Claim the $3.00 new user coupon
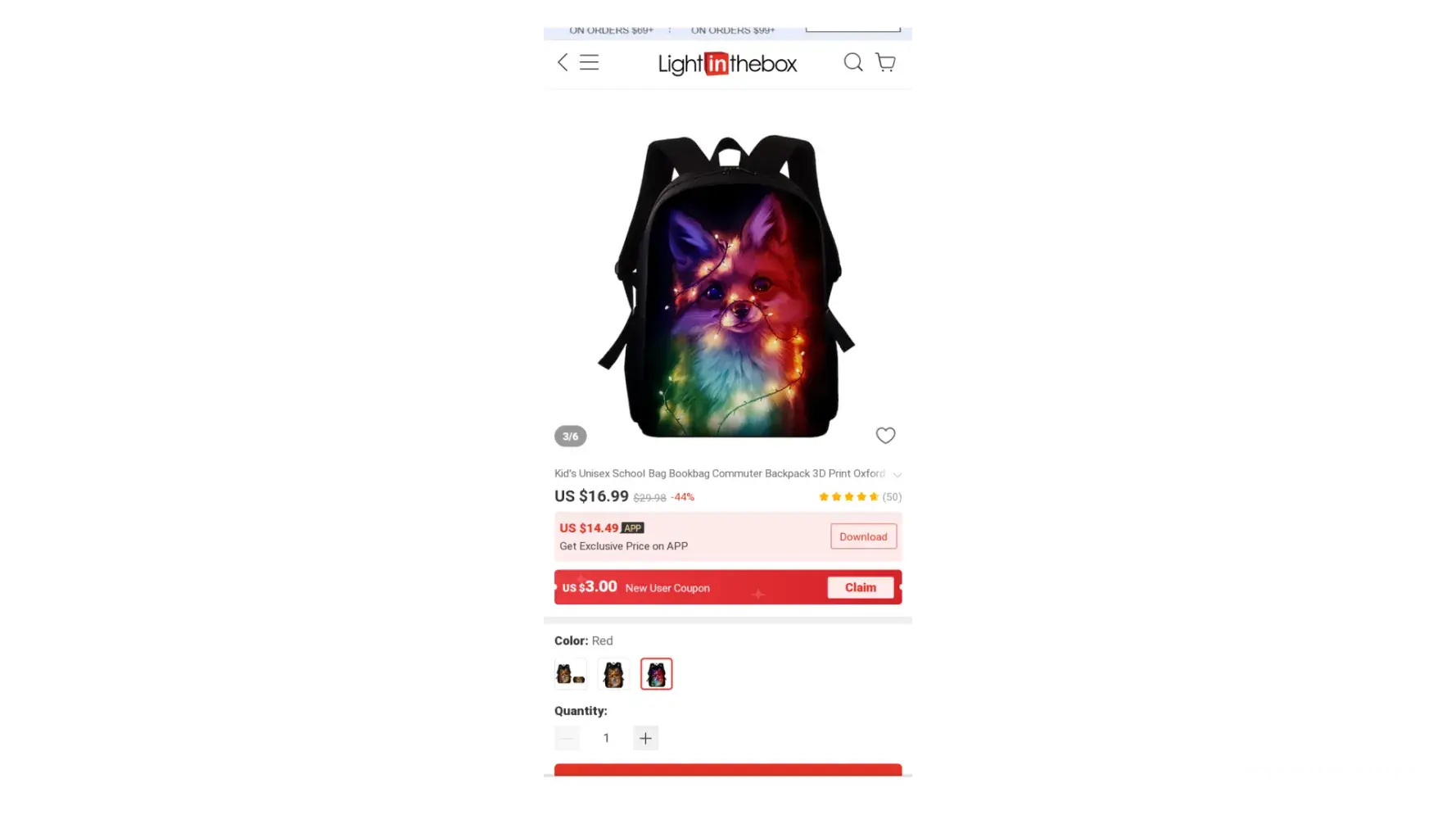 click(860, 587)
